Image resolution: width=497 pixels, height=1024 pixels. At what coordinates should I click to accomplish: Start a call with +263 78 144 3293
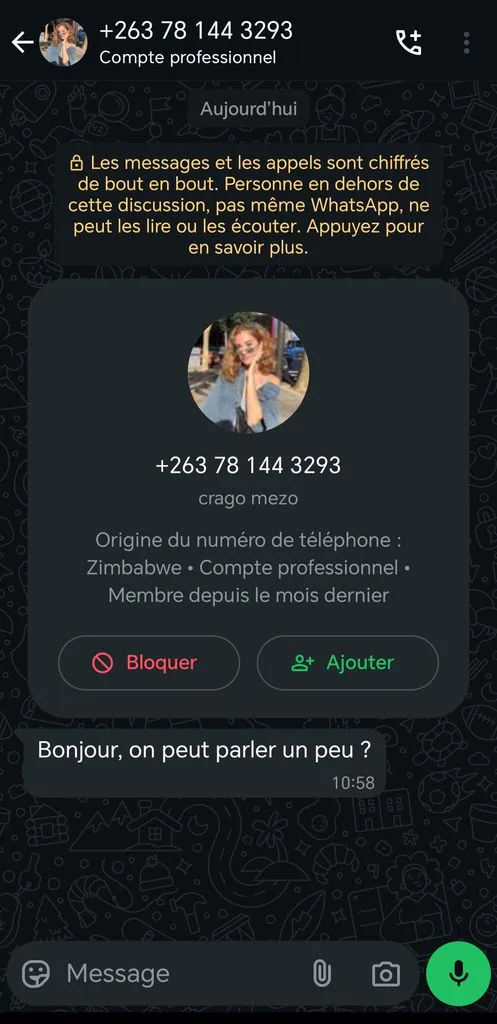click(409, 42)
